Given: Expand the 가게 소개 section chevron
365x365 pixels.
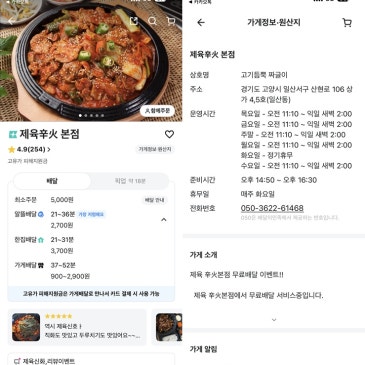Looking at the screenshot, I should click(x=274, y=320).
